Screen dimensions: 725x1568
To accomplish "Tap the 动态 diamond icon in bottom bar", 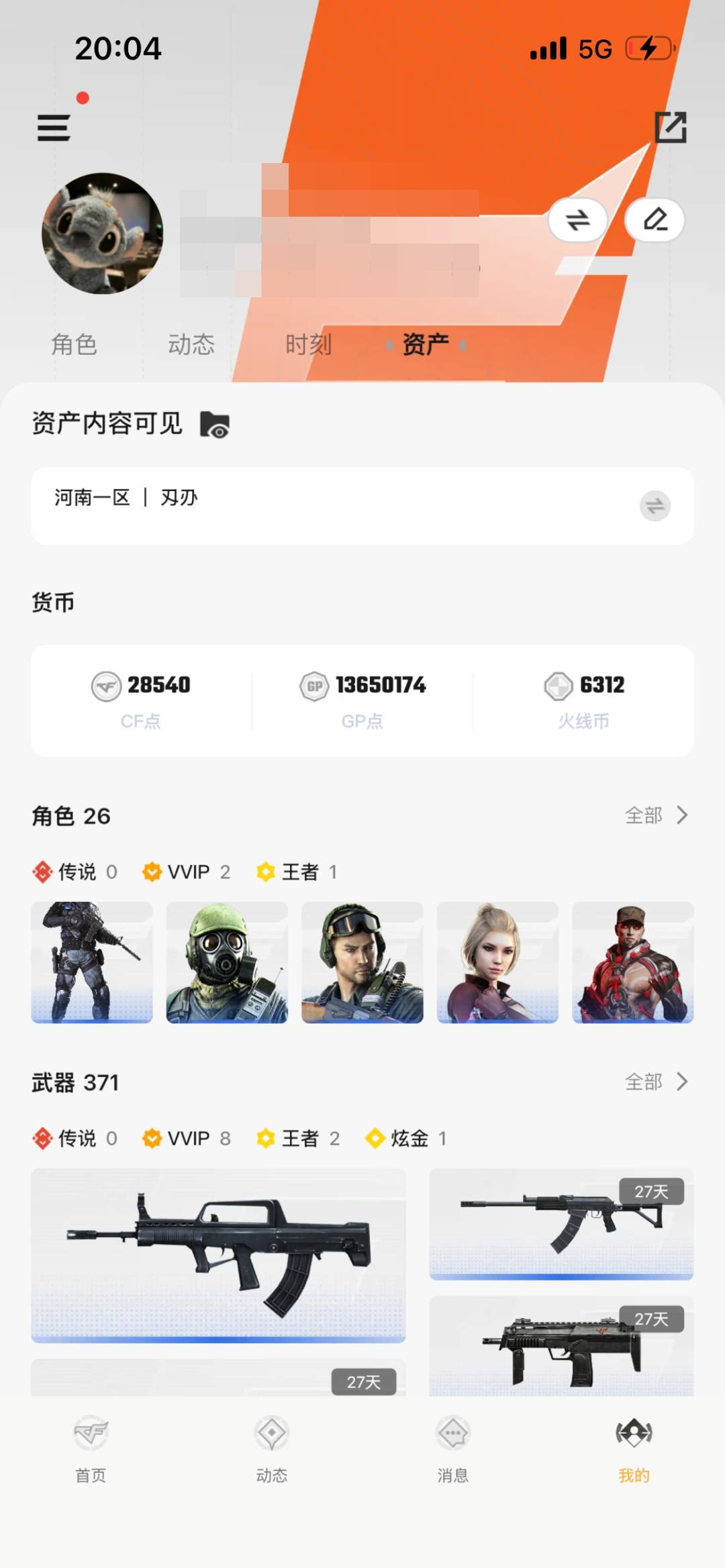I will tap(271, 1434).
